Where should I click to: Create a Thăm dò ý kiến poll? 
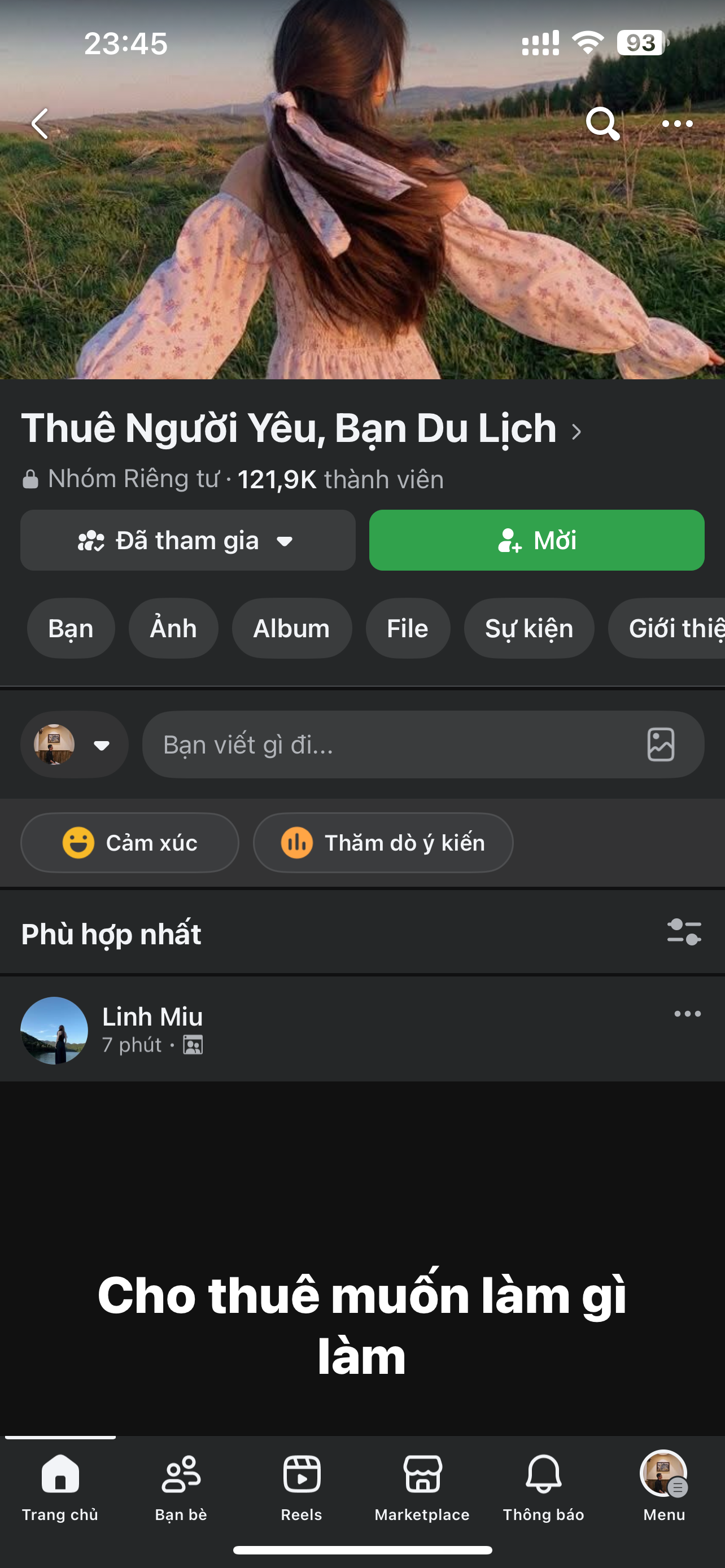383,843
